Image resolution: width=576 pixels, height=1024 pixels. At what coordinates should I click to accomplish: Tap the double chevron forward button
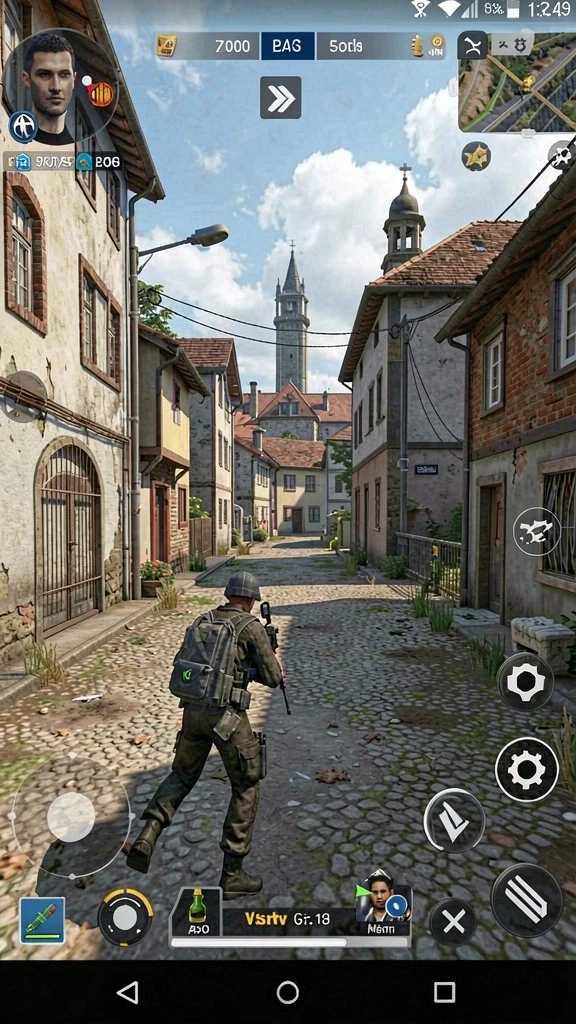click(281, 97)
